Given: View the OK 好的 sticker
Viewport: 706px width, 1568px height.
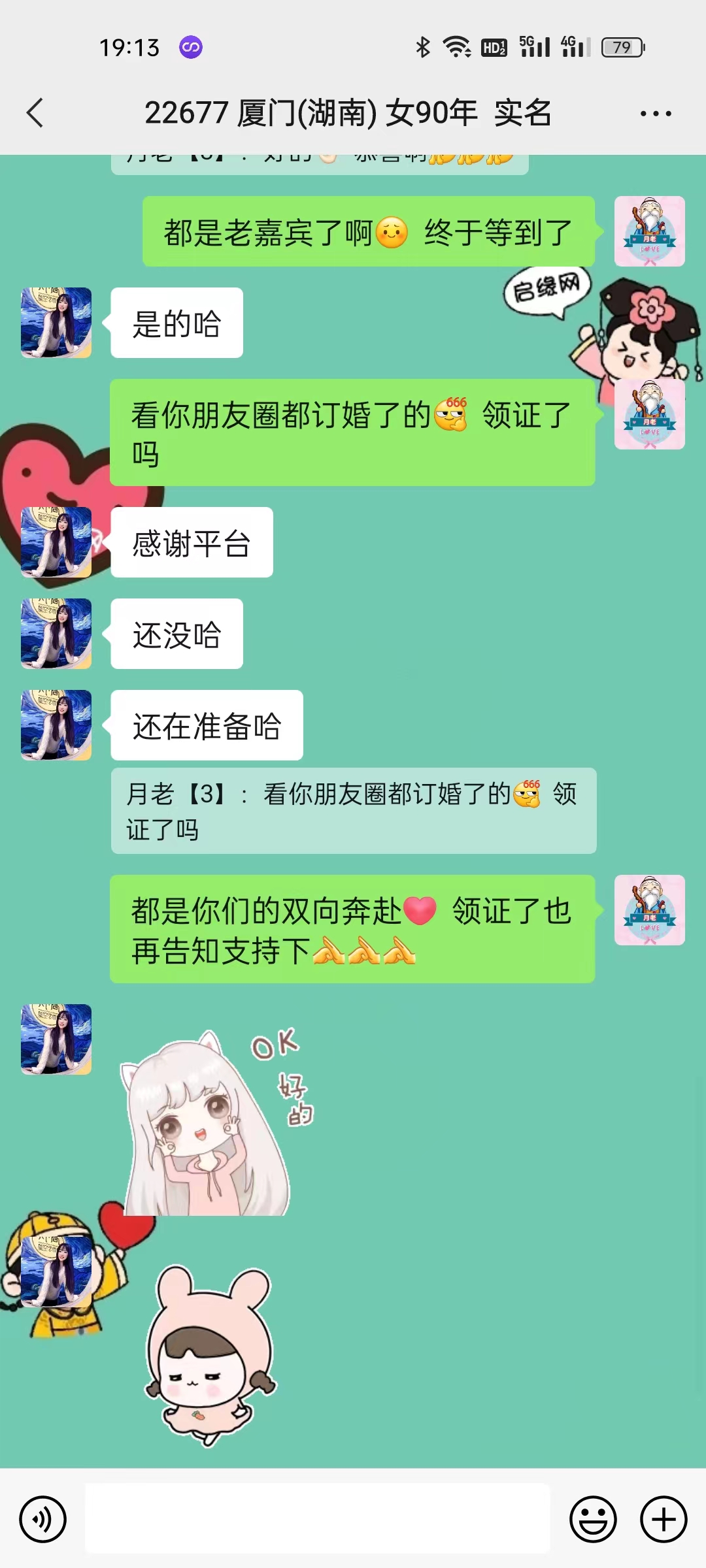Looking at the screenshot, I should point(216,1120).
